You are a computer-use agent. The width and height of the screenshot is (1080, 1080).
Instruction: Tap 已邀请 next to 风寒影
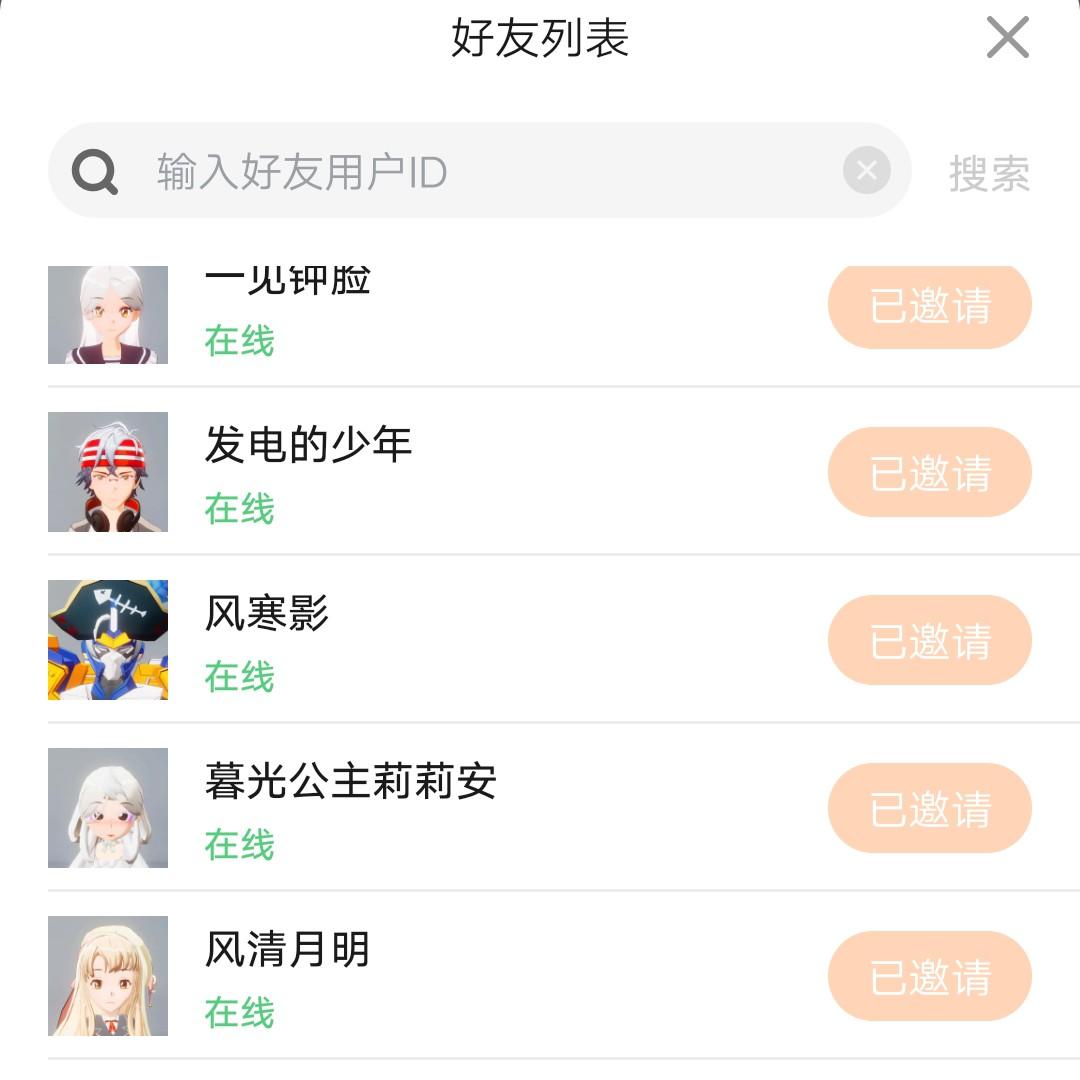point(929,640)
